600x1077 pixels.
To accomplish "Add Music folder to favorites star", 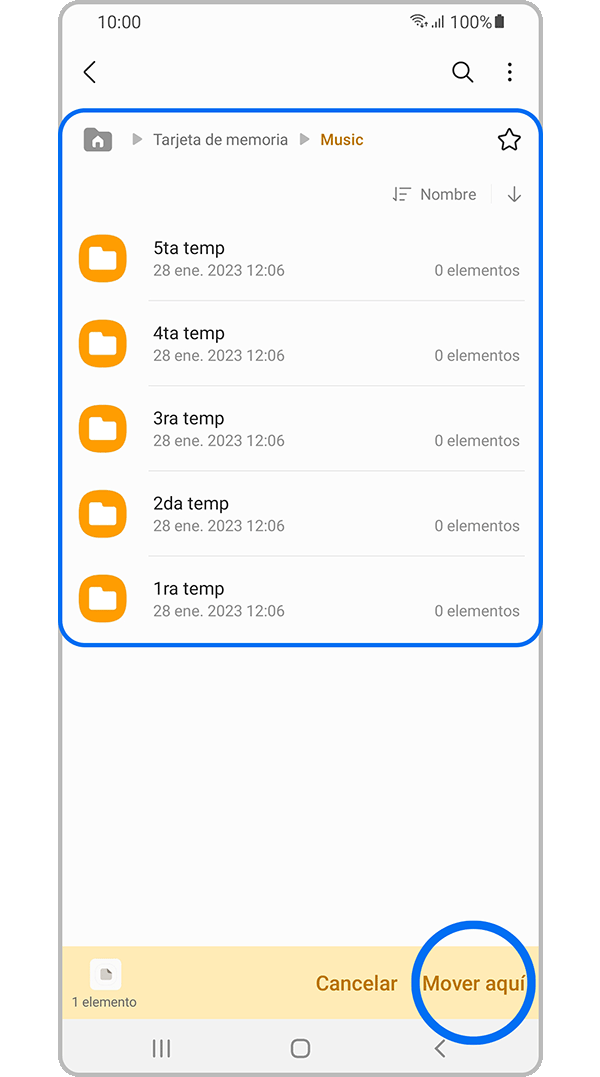I will pyautogui.click(x=509, y=140).
